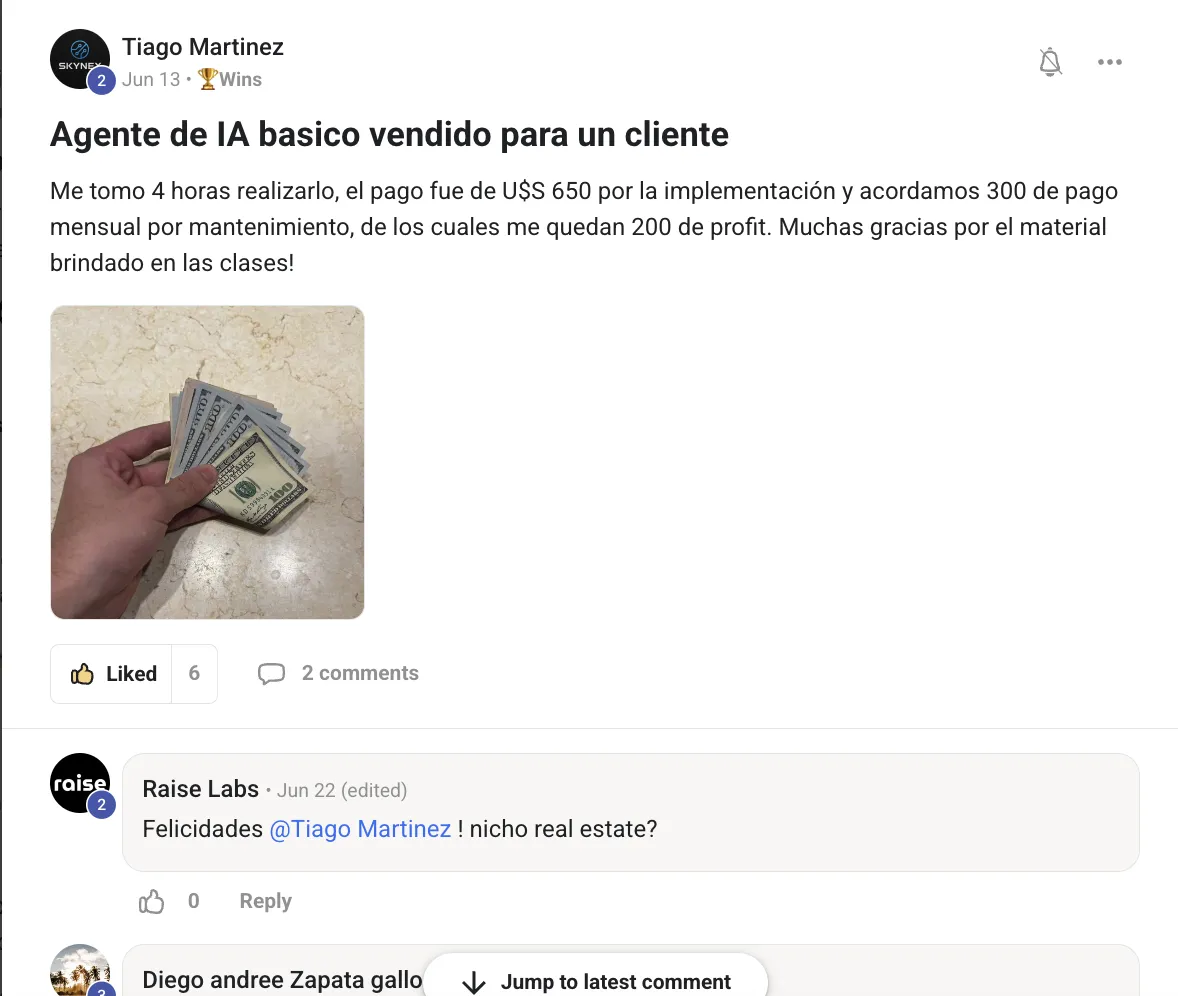
Task: Like the Raise Labs comment
Action: coord(152,901)
